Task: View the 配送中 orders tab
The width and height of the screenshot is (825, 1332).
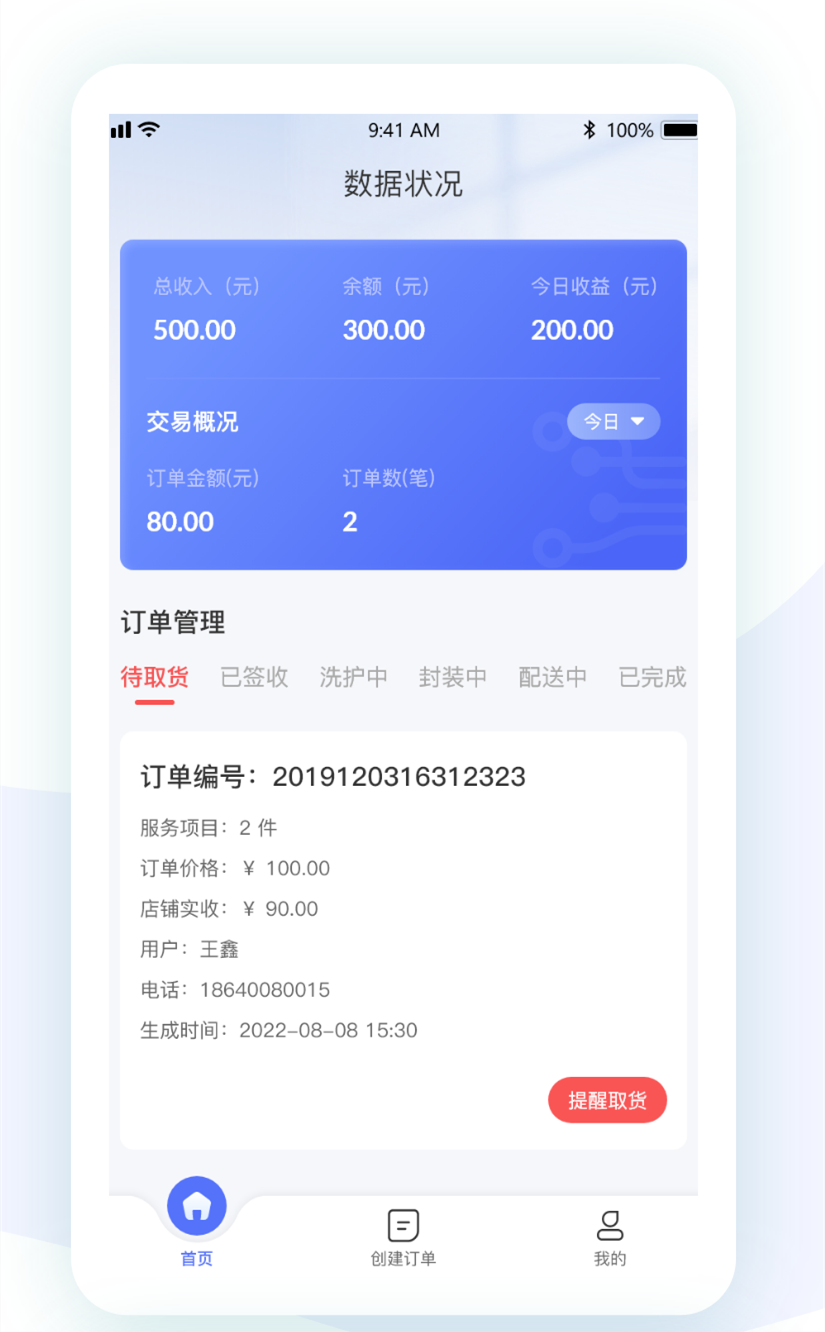Action: pos(552,678)
